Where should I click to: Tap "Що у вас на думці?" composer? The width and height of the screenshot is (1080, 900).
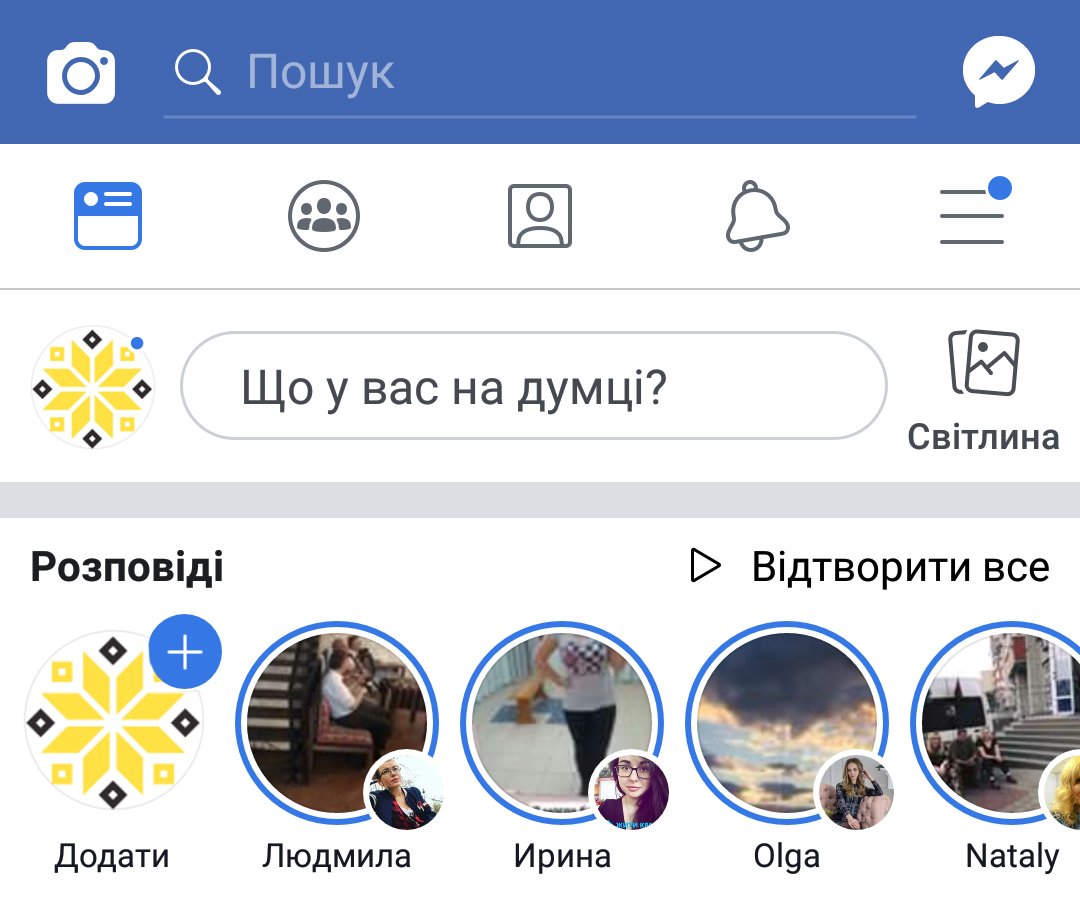tap(533, 387)
